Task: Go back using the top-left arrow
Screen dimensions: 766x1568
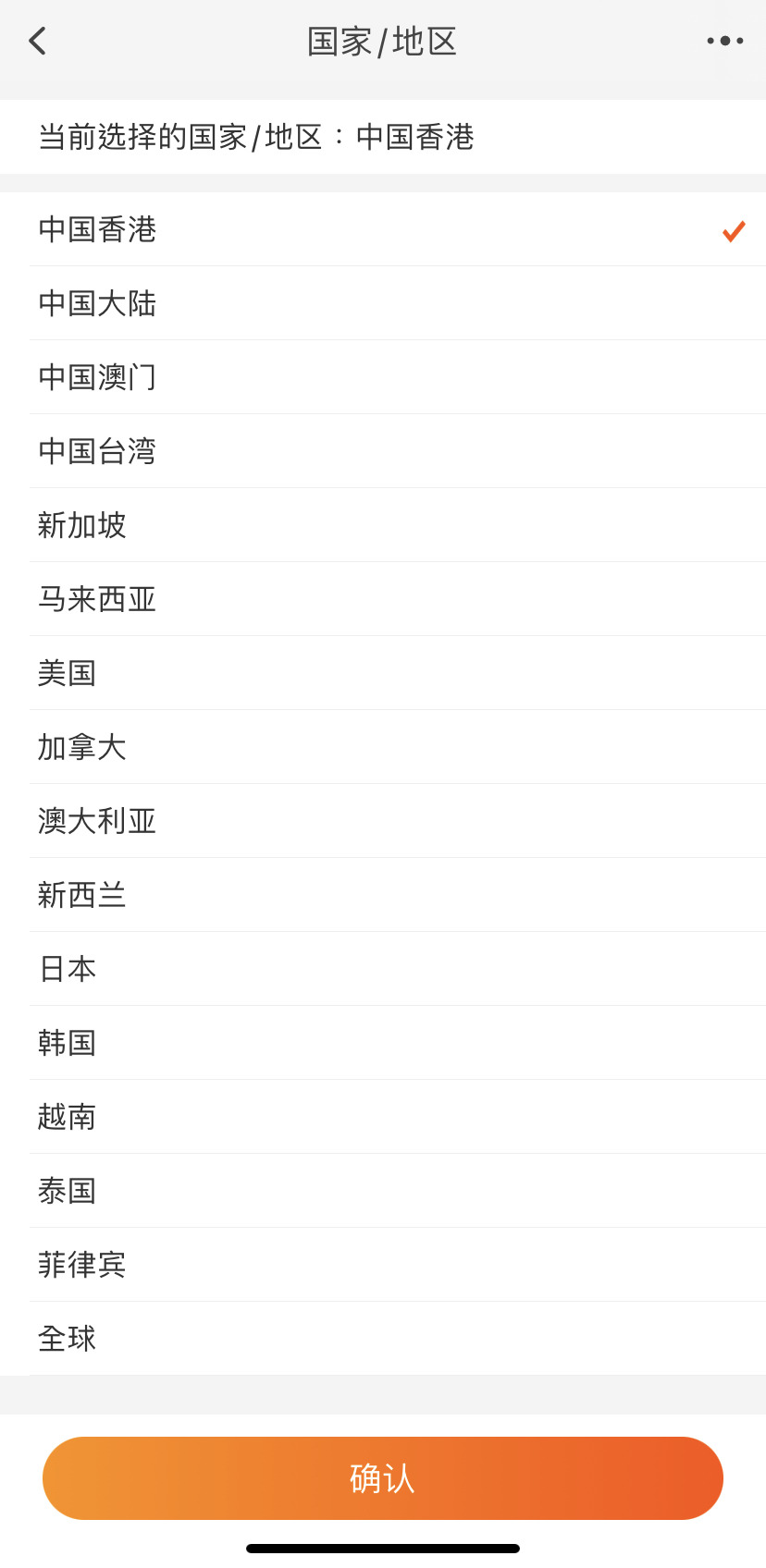Action: 38,42
